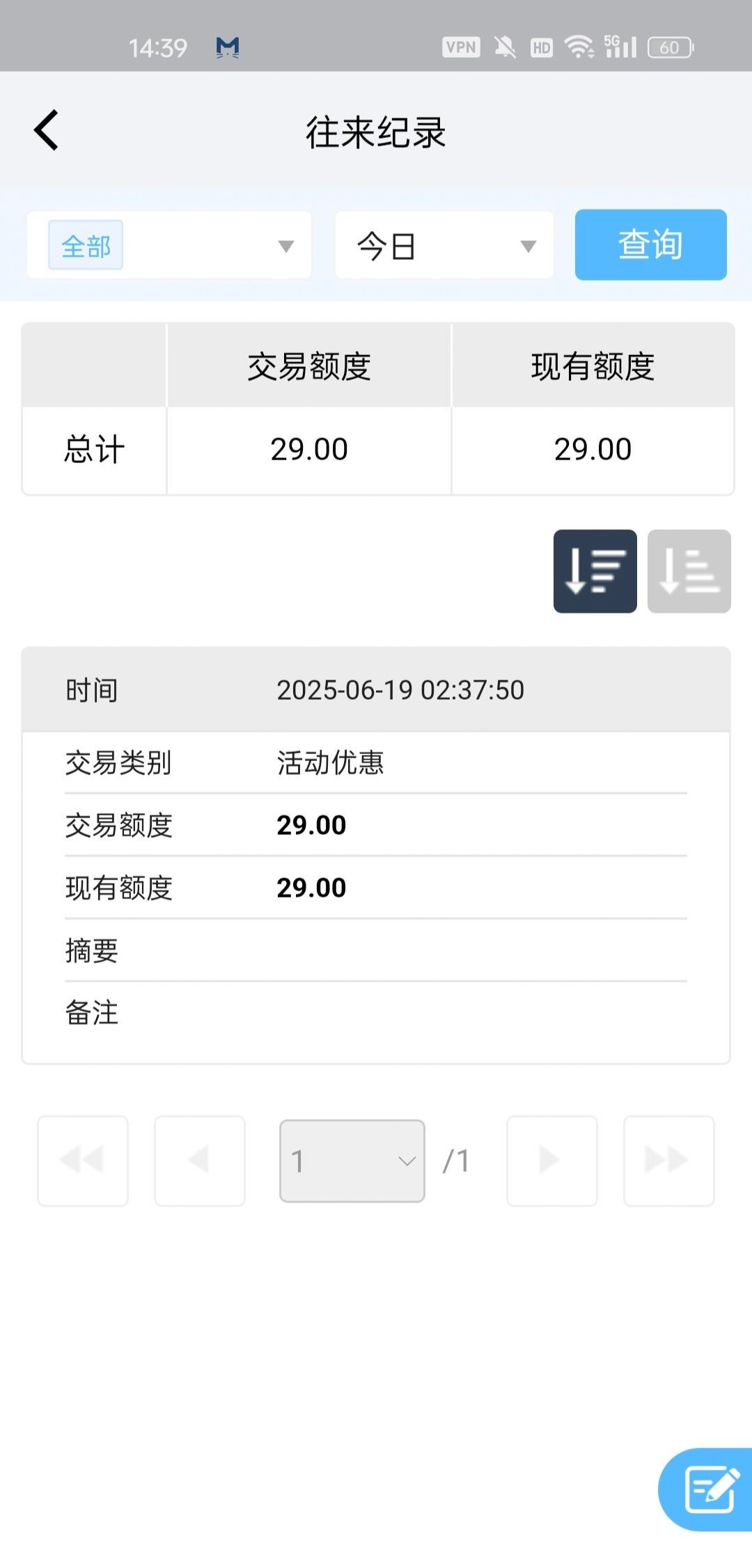Go to the previous page
This screenshot has width=752, height=1568.
point(200,1161)
